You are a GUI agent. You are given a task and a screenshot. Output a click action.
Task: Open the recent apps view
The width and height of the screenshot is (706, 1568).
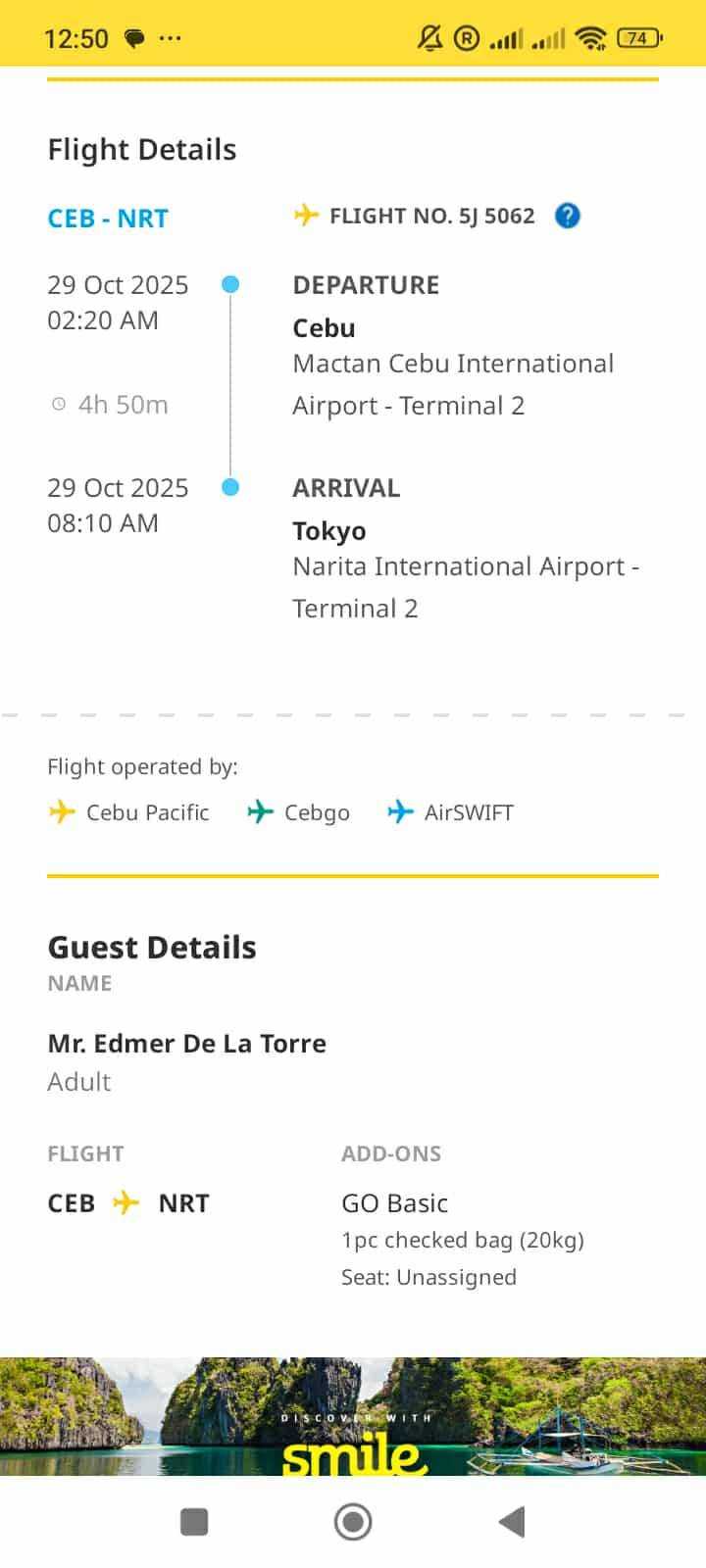coord(194,1522)
